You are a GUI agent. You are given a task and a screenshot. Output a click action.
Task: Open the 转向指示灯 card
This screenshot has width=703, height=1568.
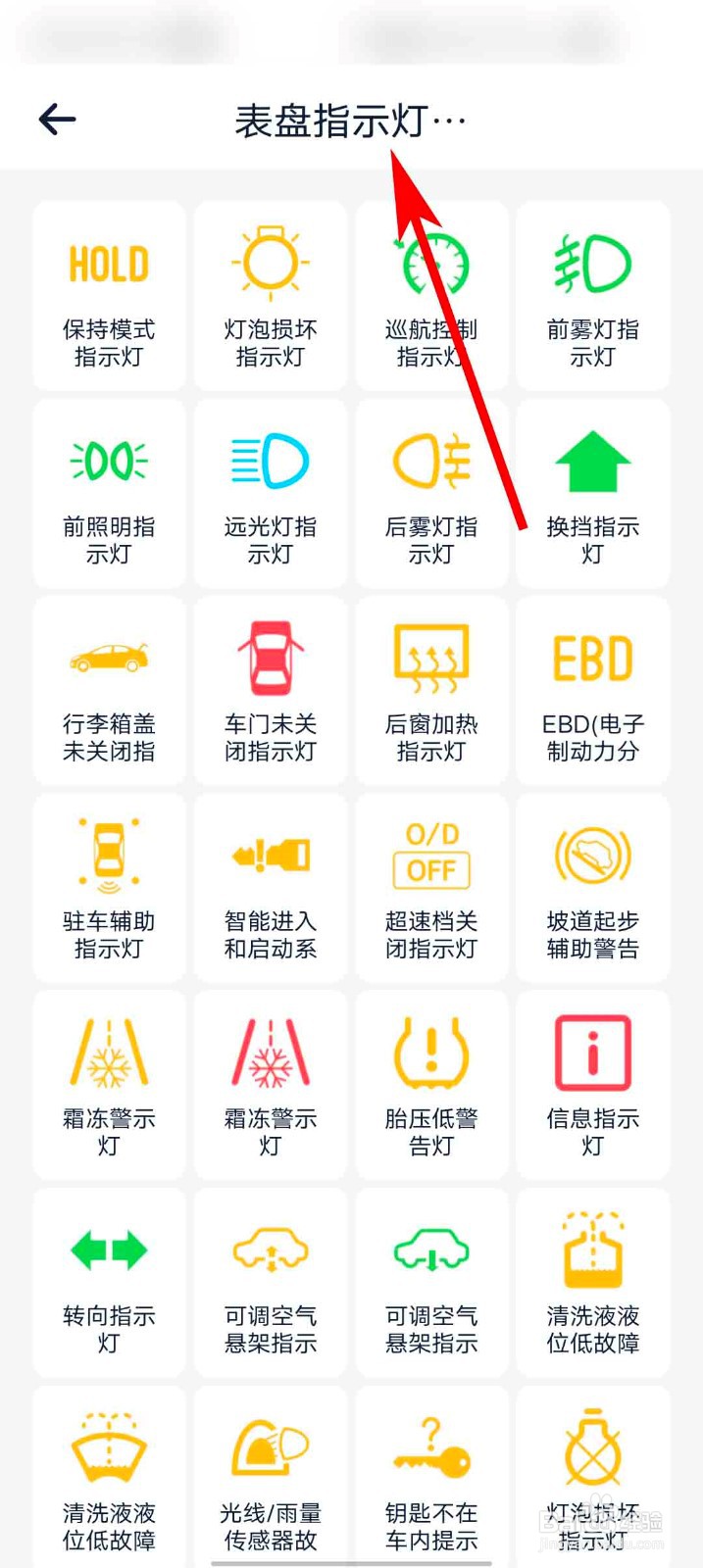(x=109, y=1283)
